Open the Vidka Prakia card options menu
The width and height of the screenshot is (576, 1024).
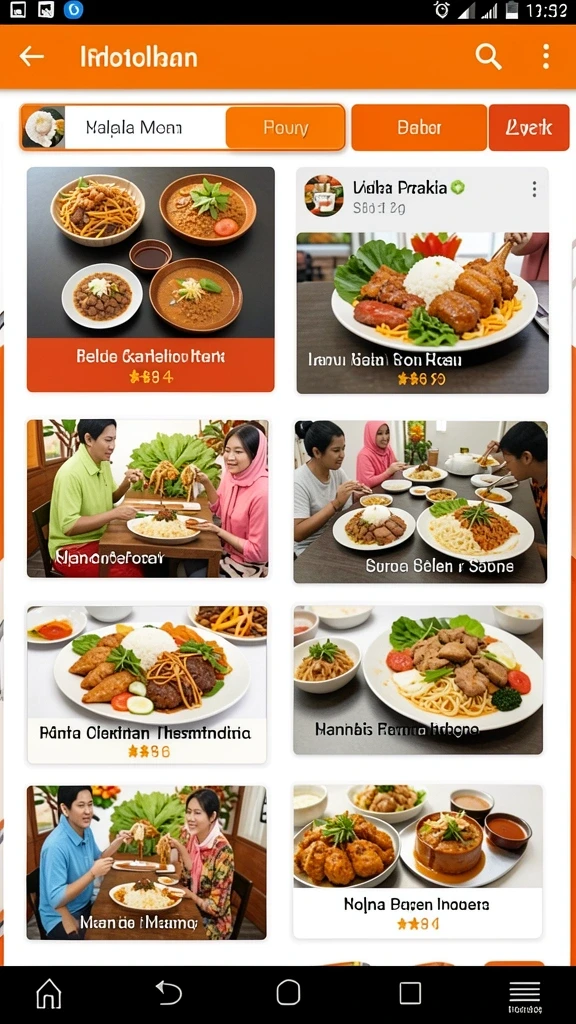534,189
